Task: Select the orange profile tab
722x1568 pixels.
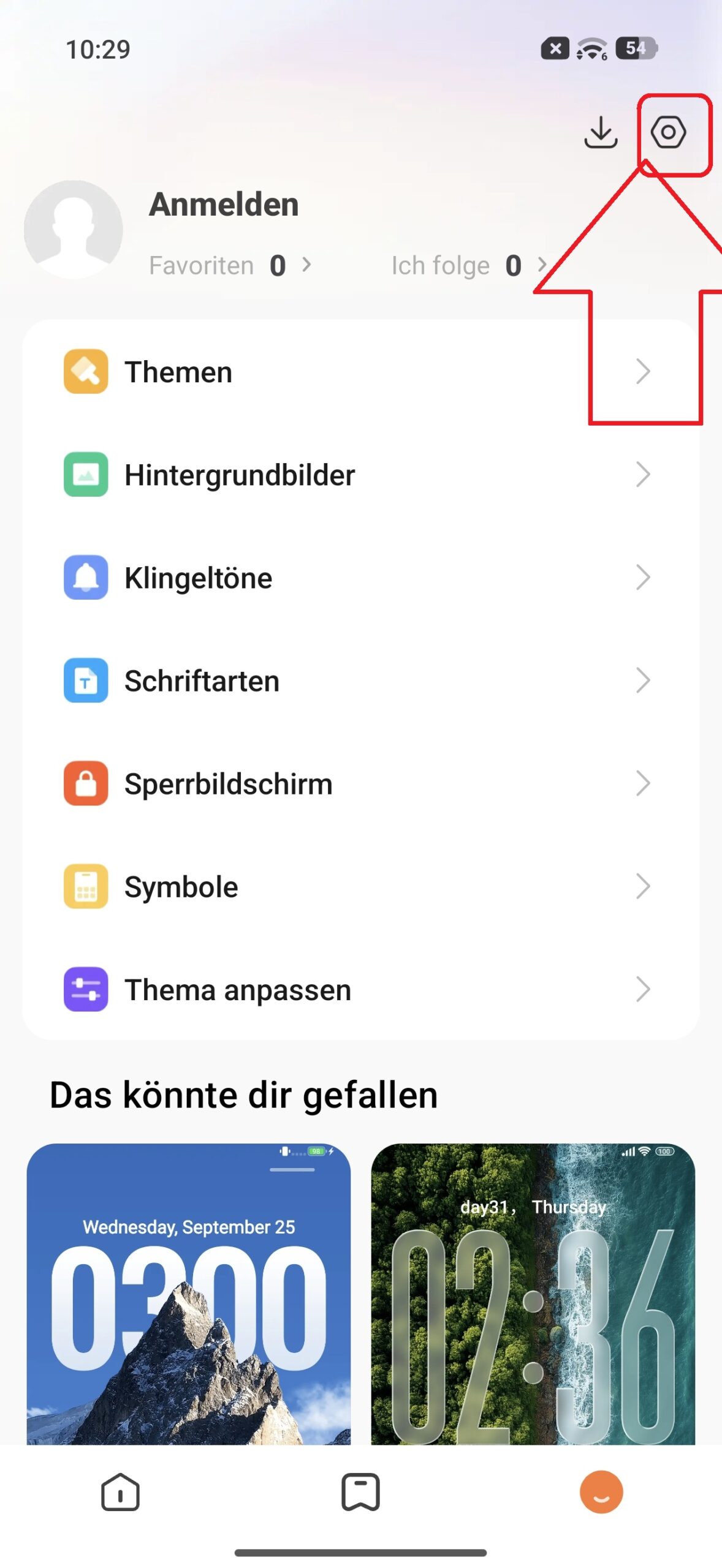Action: tap(601, 1492)
